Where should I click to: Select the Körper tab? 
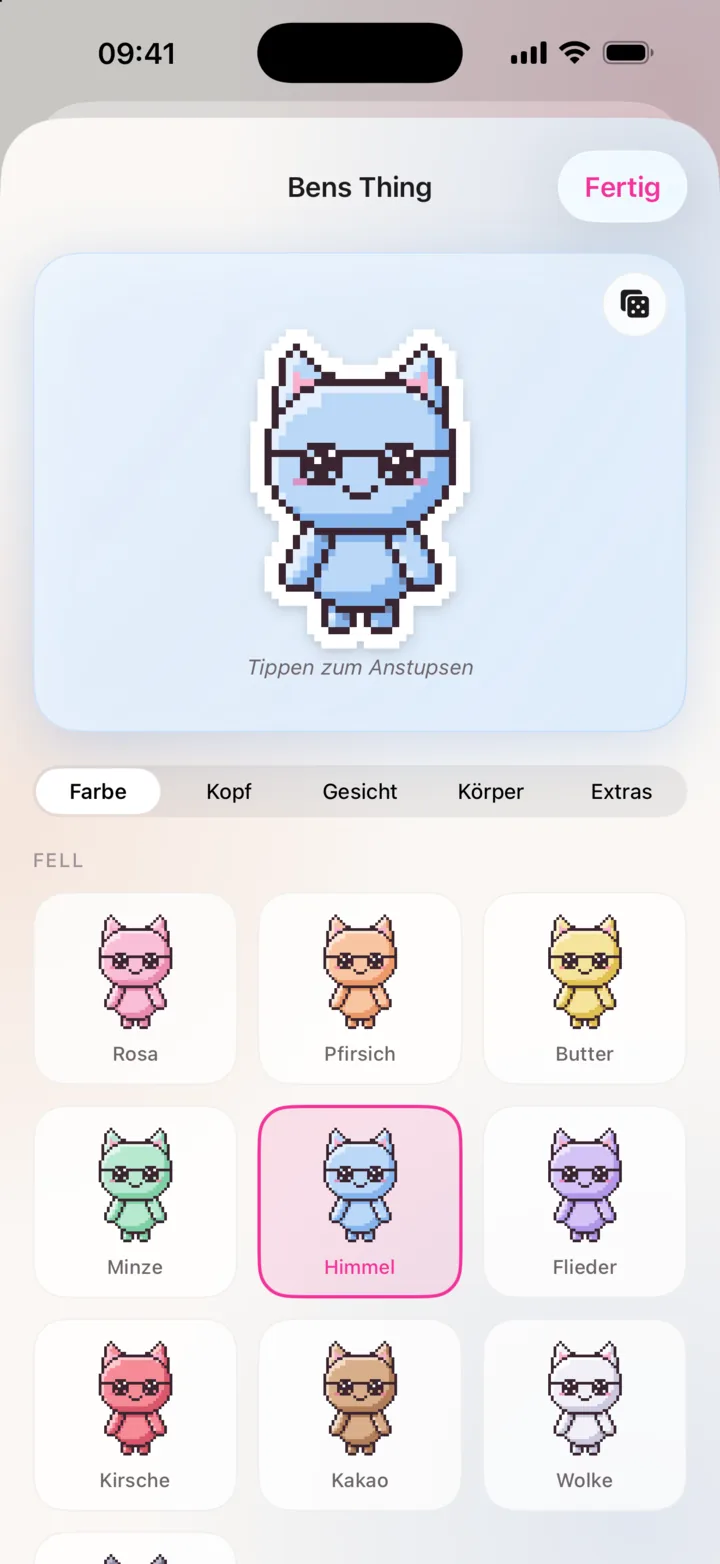coord(491,791)
